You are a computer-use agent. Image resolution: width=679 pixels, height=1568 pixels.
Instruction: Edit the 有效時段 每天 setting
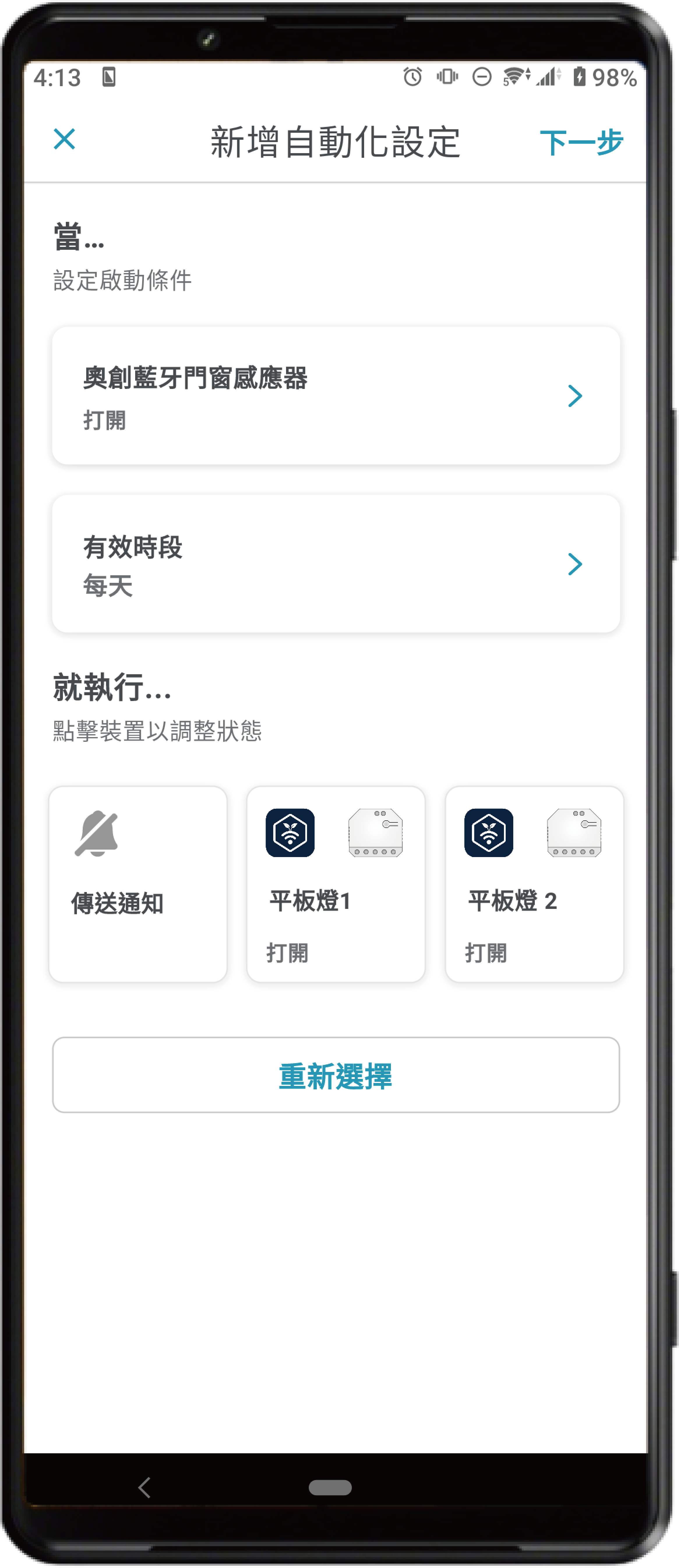[336, 564]
